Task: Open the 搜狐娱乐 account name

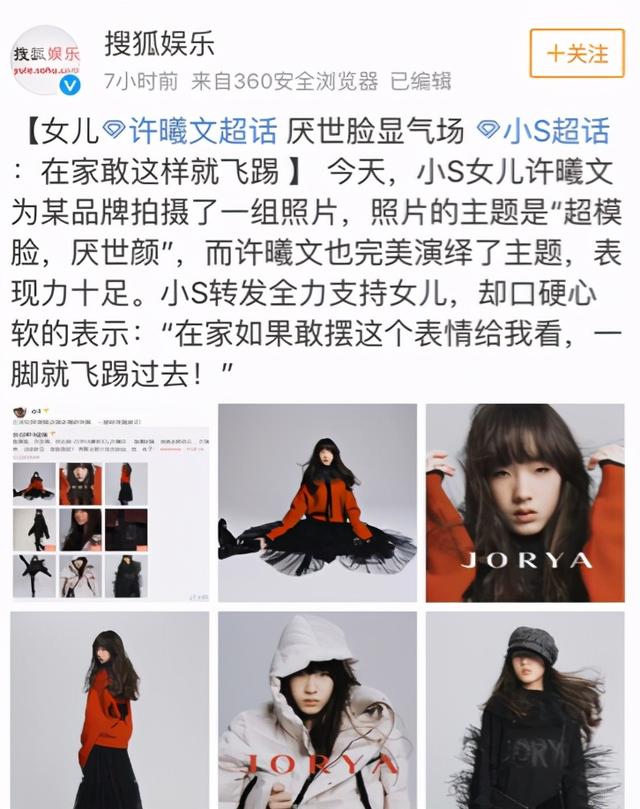Action: coord(160,44)
